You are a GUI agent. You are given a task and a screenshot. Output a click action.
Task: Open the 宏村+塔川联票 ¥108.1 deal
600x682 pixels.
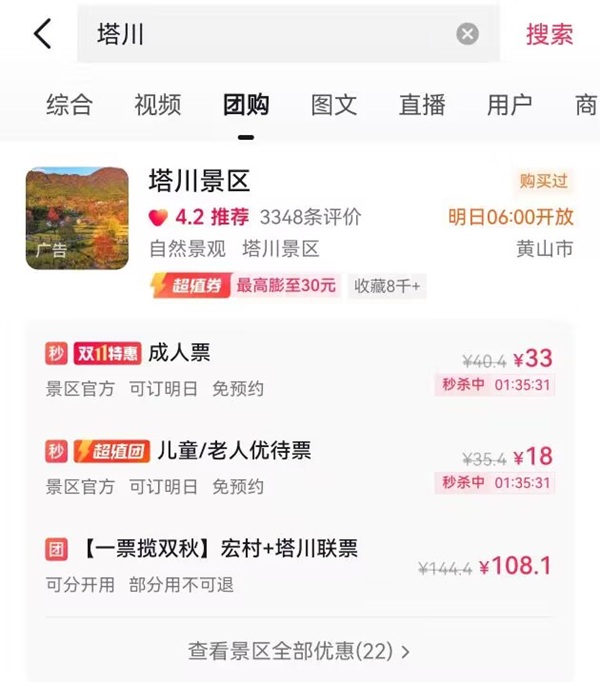(x=300, y=565)
